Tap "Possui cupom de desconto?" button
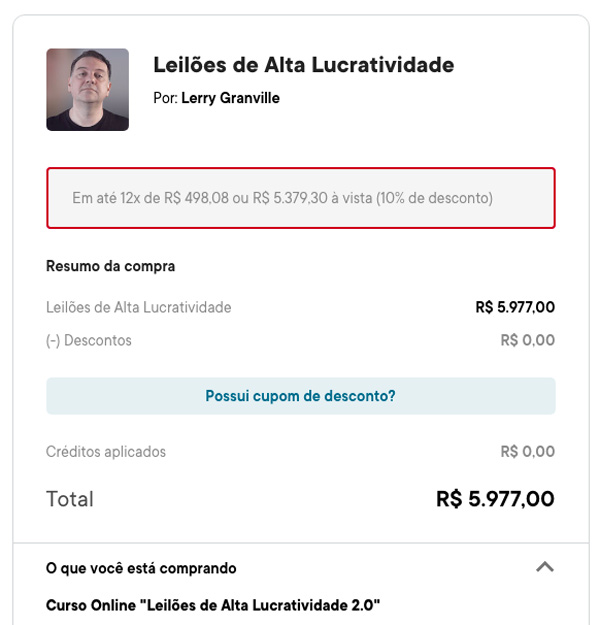Screen dimensions: 600x625 (300, 396)
